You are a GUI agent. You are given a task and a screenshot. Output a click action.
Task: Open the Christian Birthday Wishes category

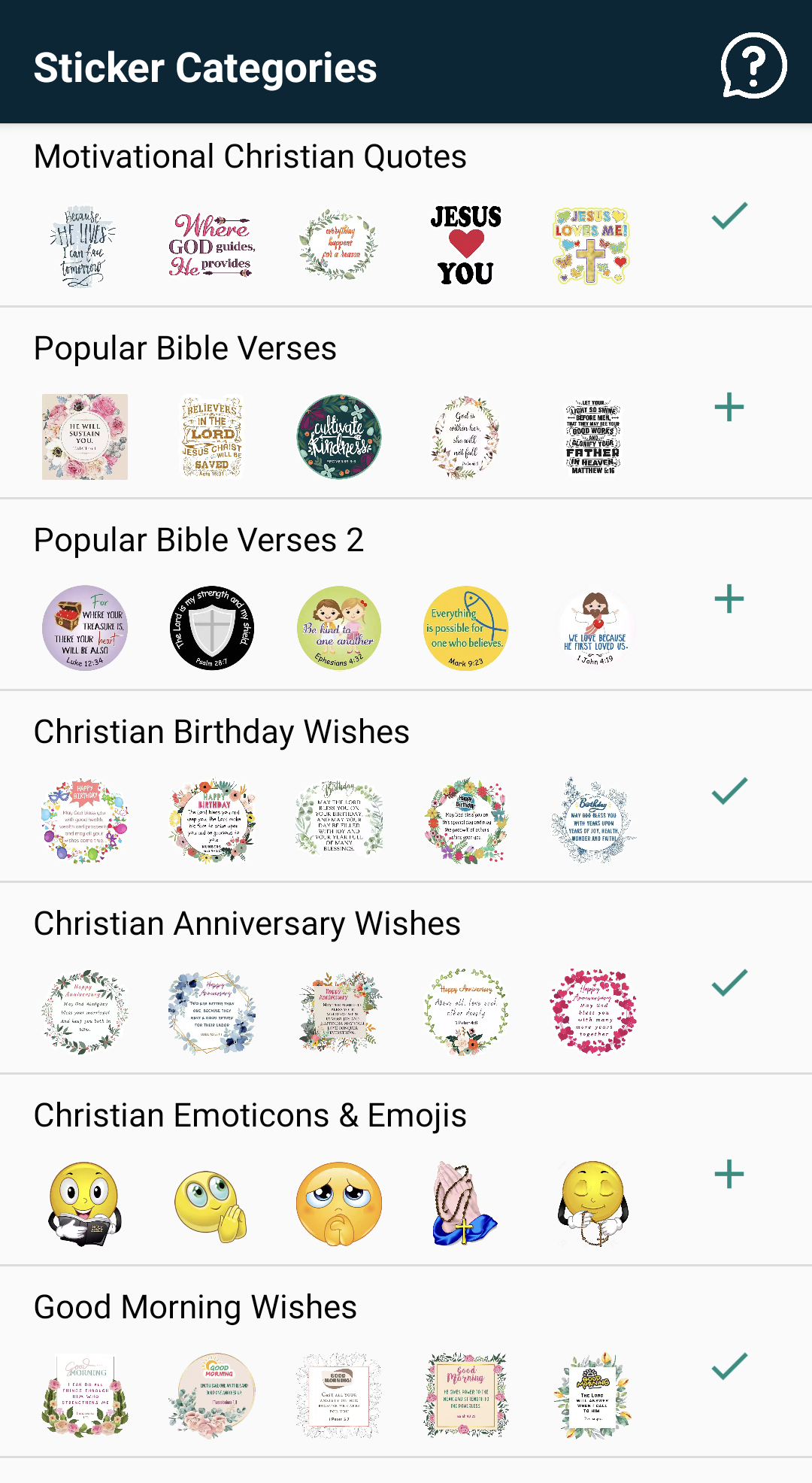[406, 786]
